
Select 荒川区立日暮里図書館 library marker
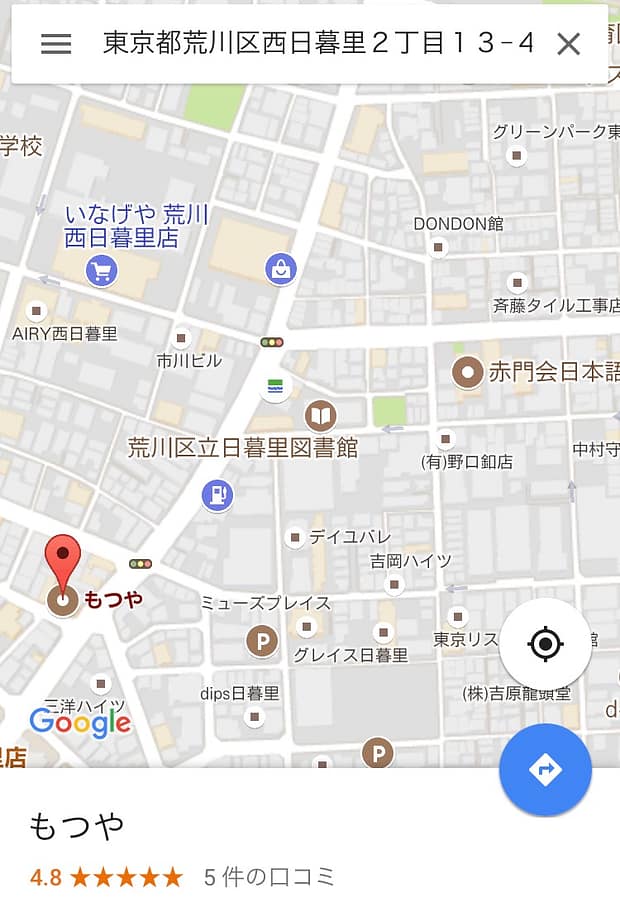[x=320, y=415]
